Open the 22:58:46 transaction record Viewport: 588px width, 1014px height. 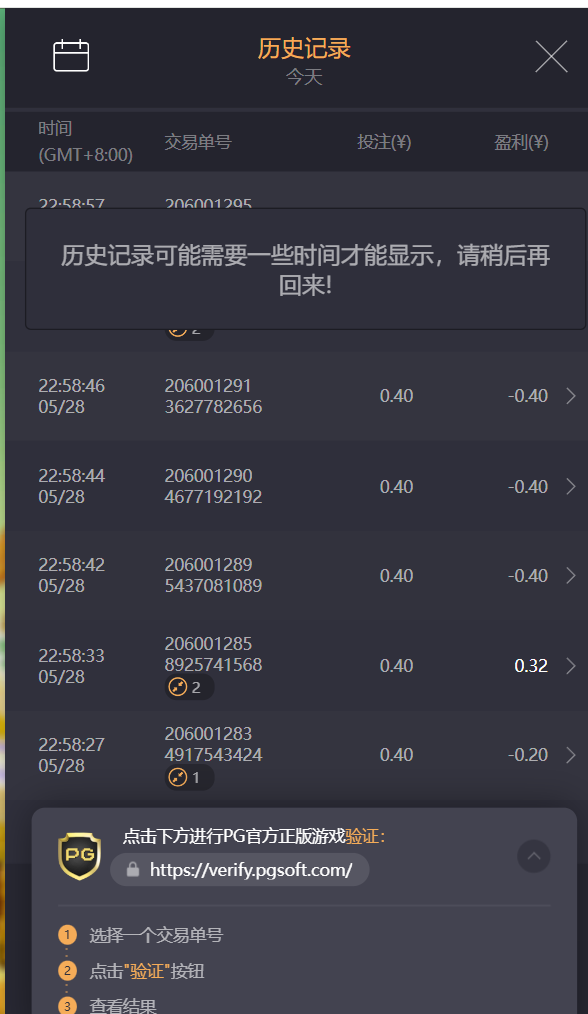coord(296,396)
